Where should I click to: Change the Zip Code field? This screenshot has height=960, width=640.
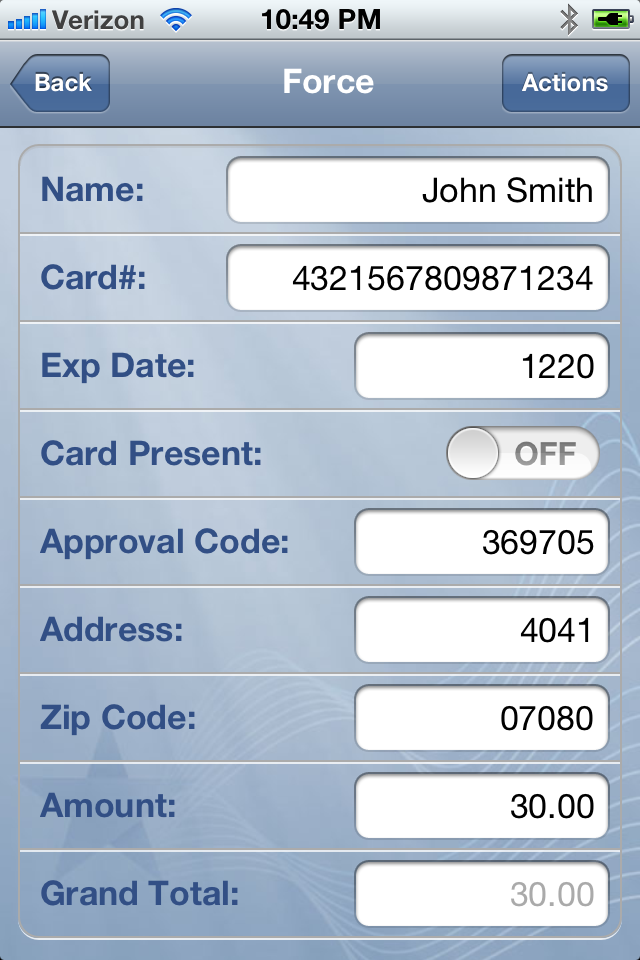coord(481,718)
